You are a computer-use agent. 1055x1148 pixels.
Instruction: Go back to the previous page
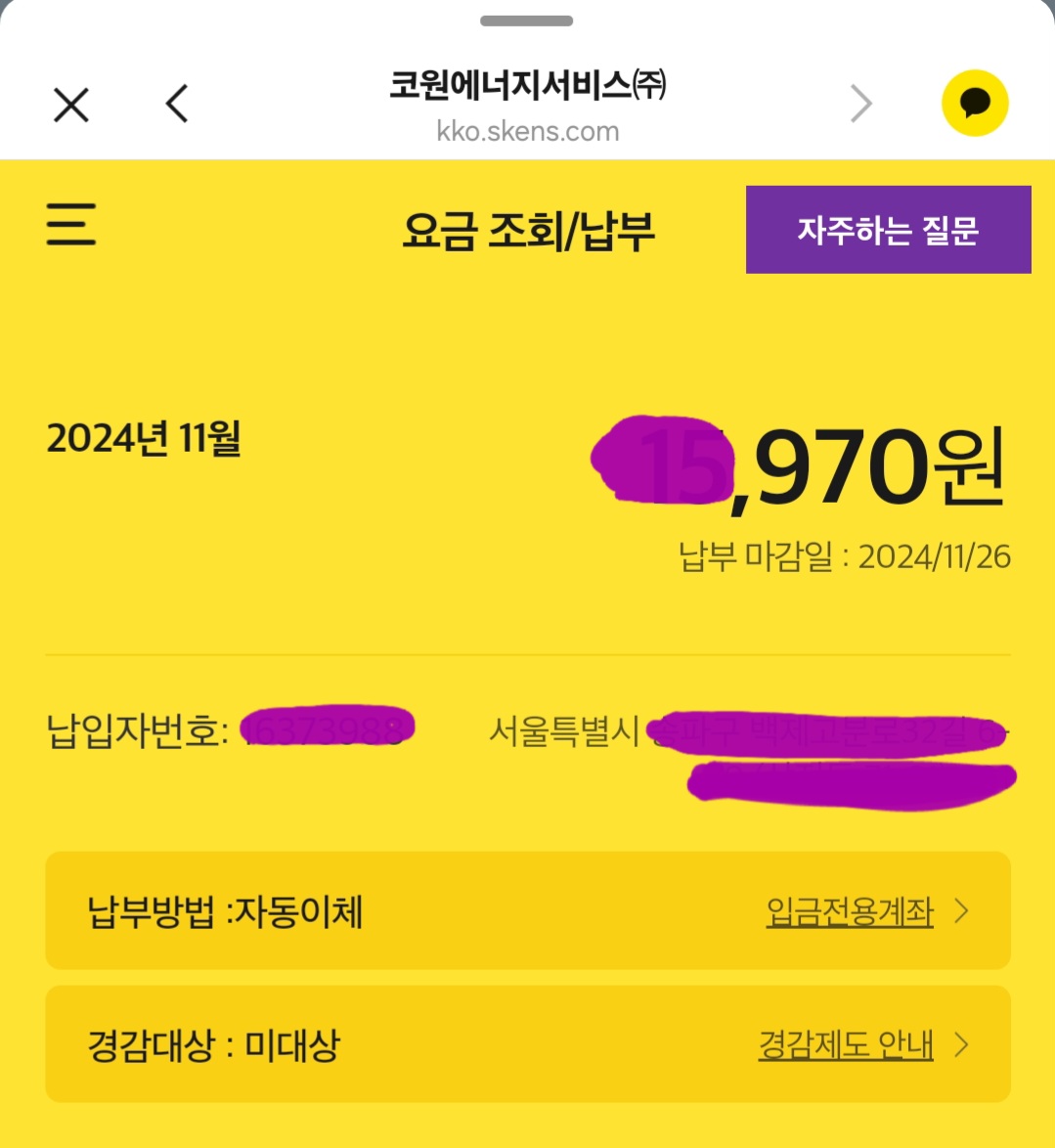(177, 103)
